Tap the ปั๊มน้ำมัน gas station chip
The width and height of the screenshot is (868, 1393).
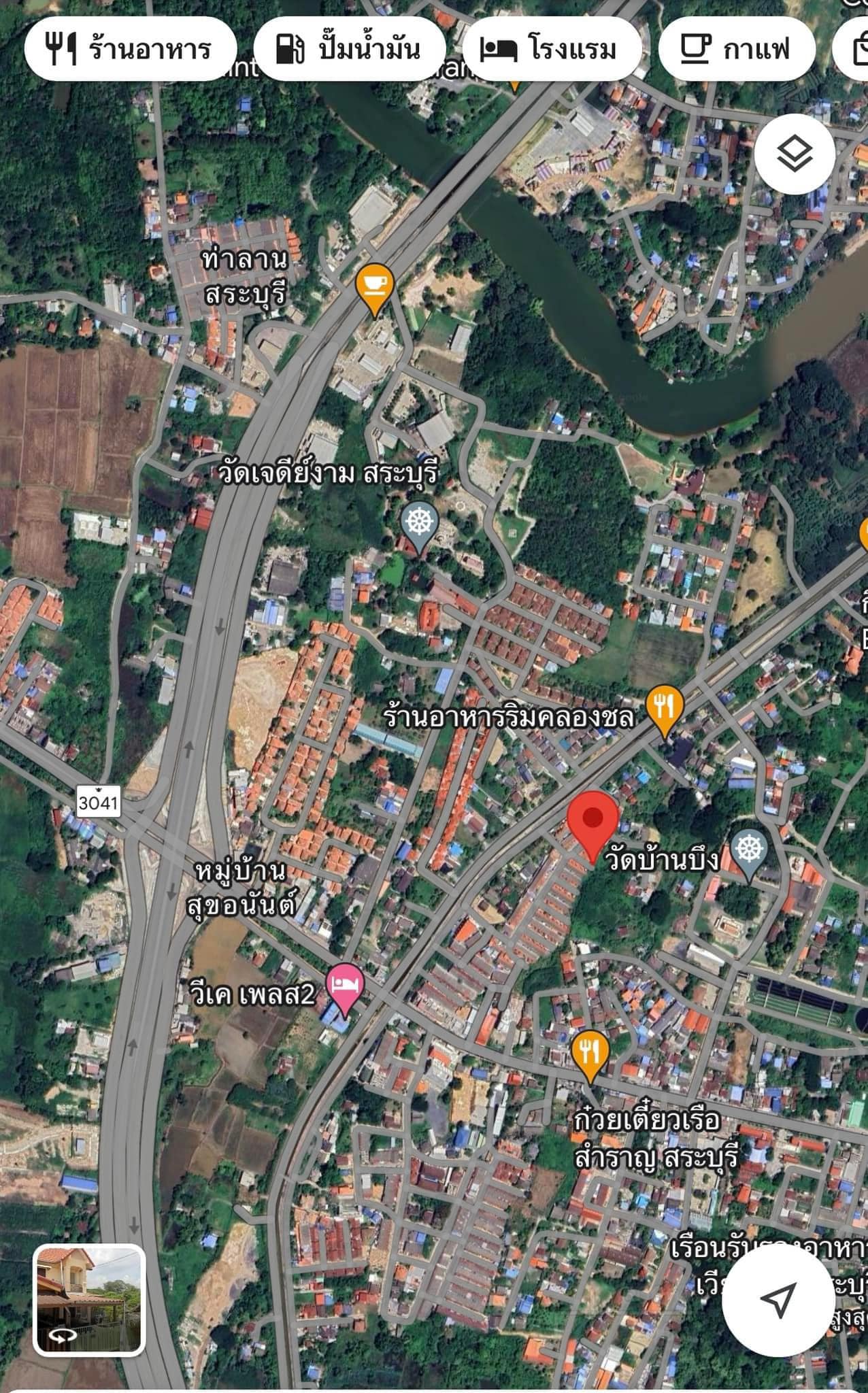(x=349, y=50)
